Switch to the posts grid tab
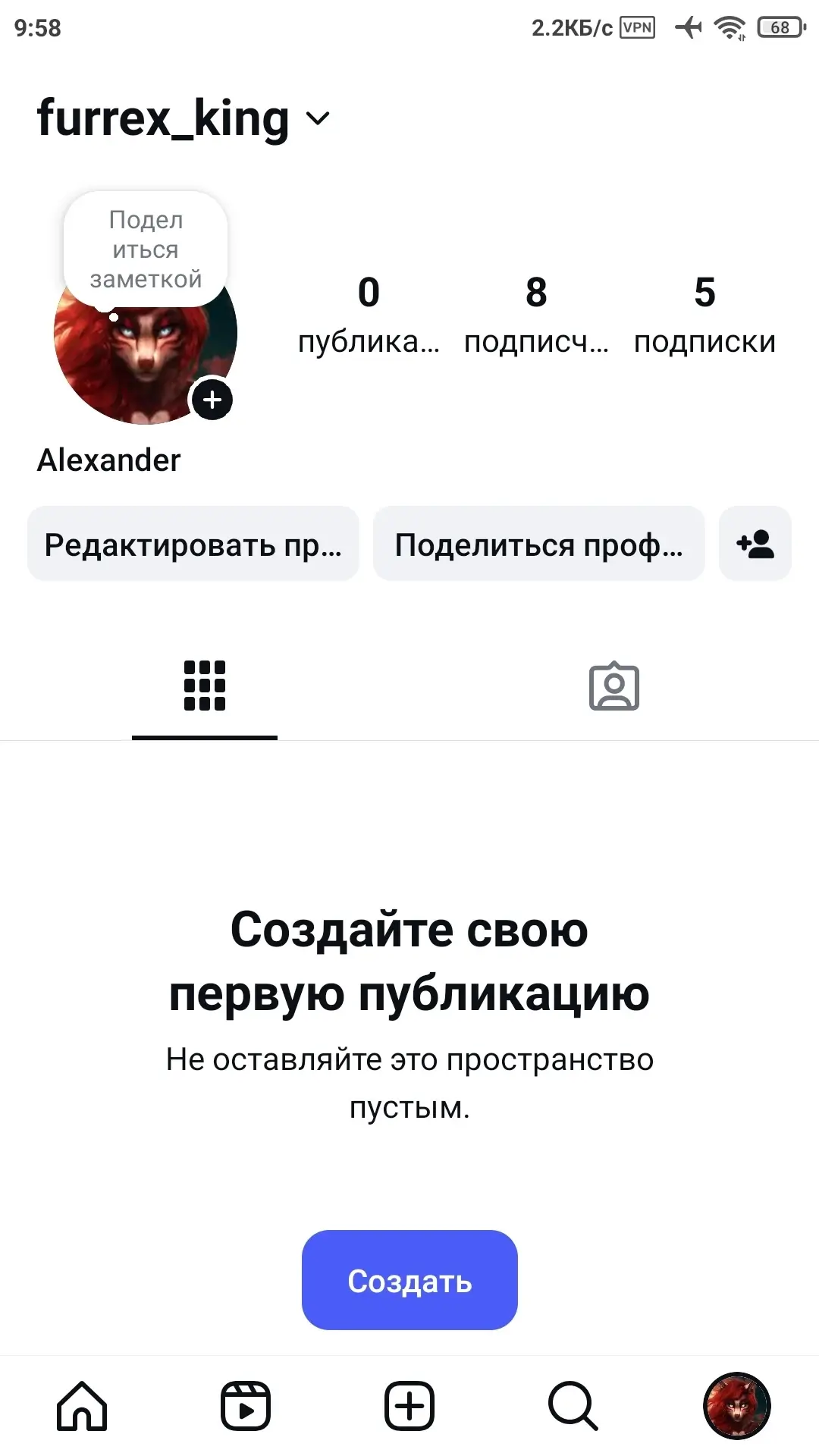 tap(205, 686)
